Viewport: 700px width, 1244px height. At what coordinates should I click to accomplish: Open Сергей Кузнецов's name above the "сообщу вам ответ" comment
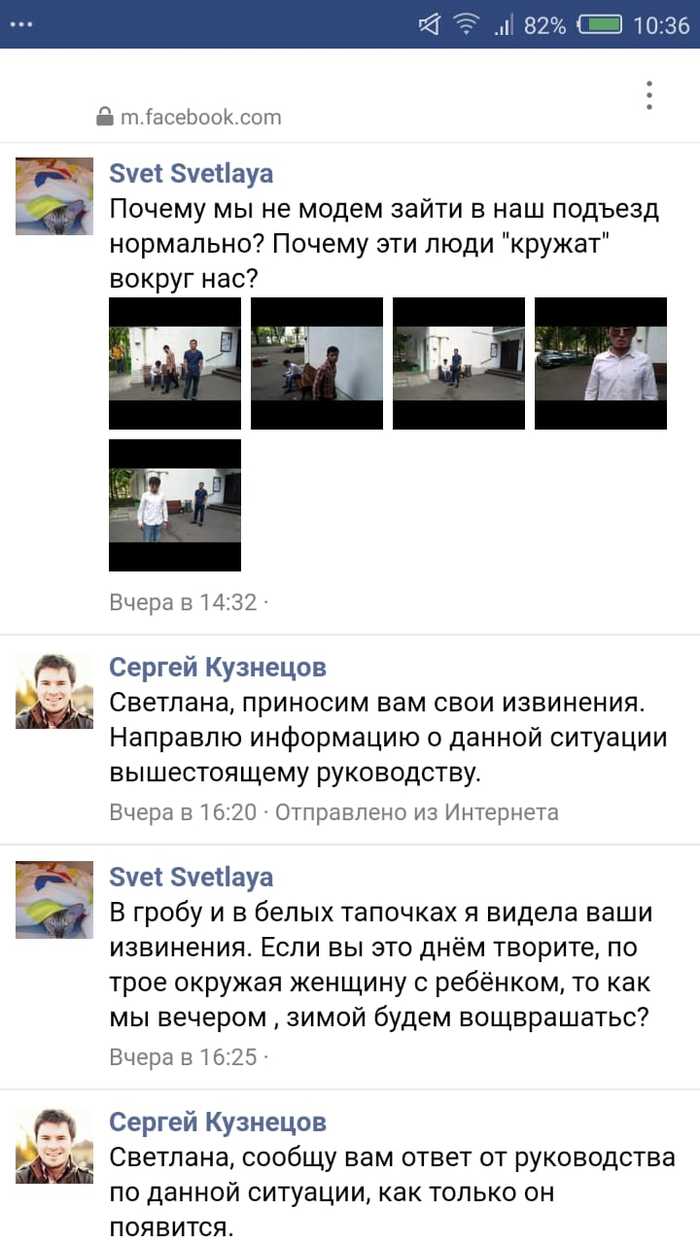click(217, 1121)
